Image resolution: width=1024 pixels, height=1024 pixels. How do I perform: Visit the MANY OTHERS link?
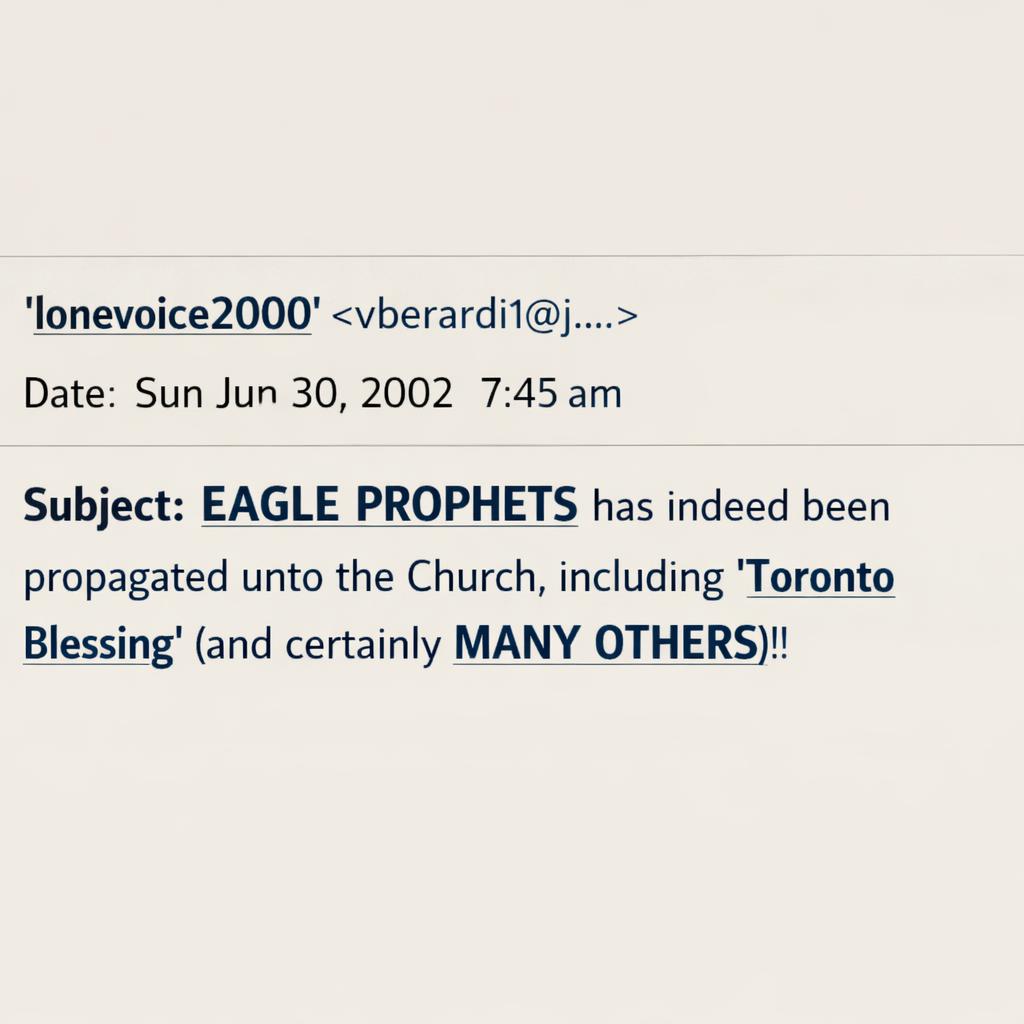605,646
